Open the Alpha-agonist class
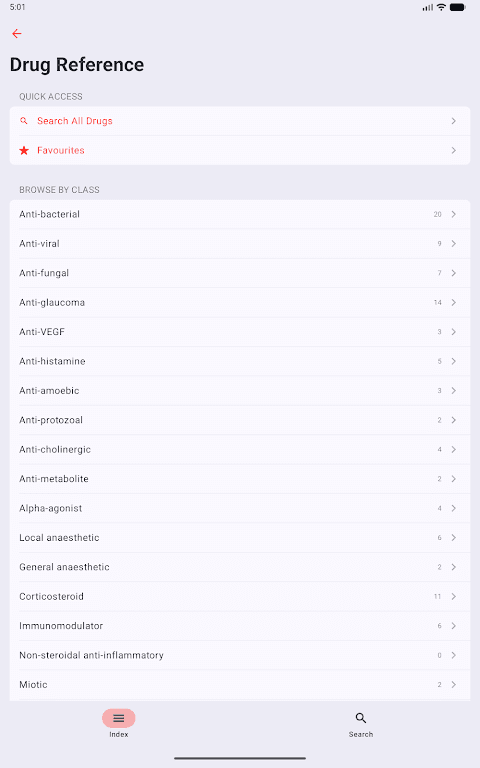This screenshot has height=768, width=480. [240, 508]
